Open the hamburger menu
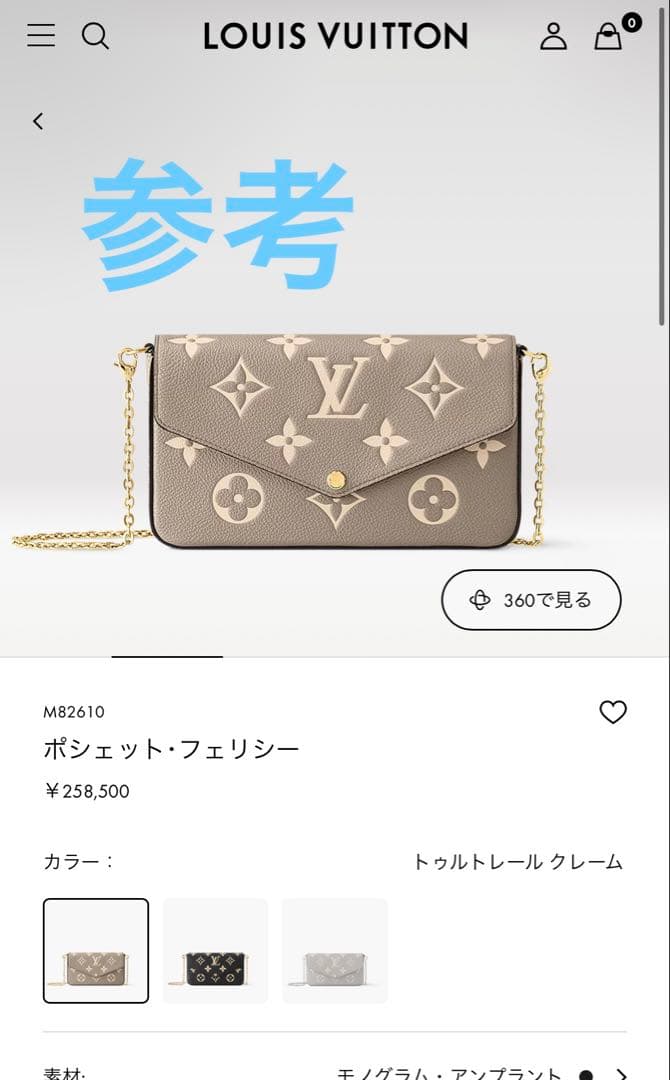 (x=41, y=36)
